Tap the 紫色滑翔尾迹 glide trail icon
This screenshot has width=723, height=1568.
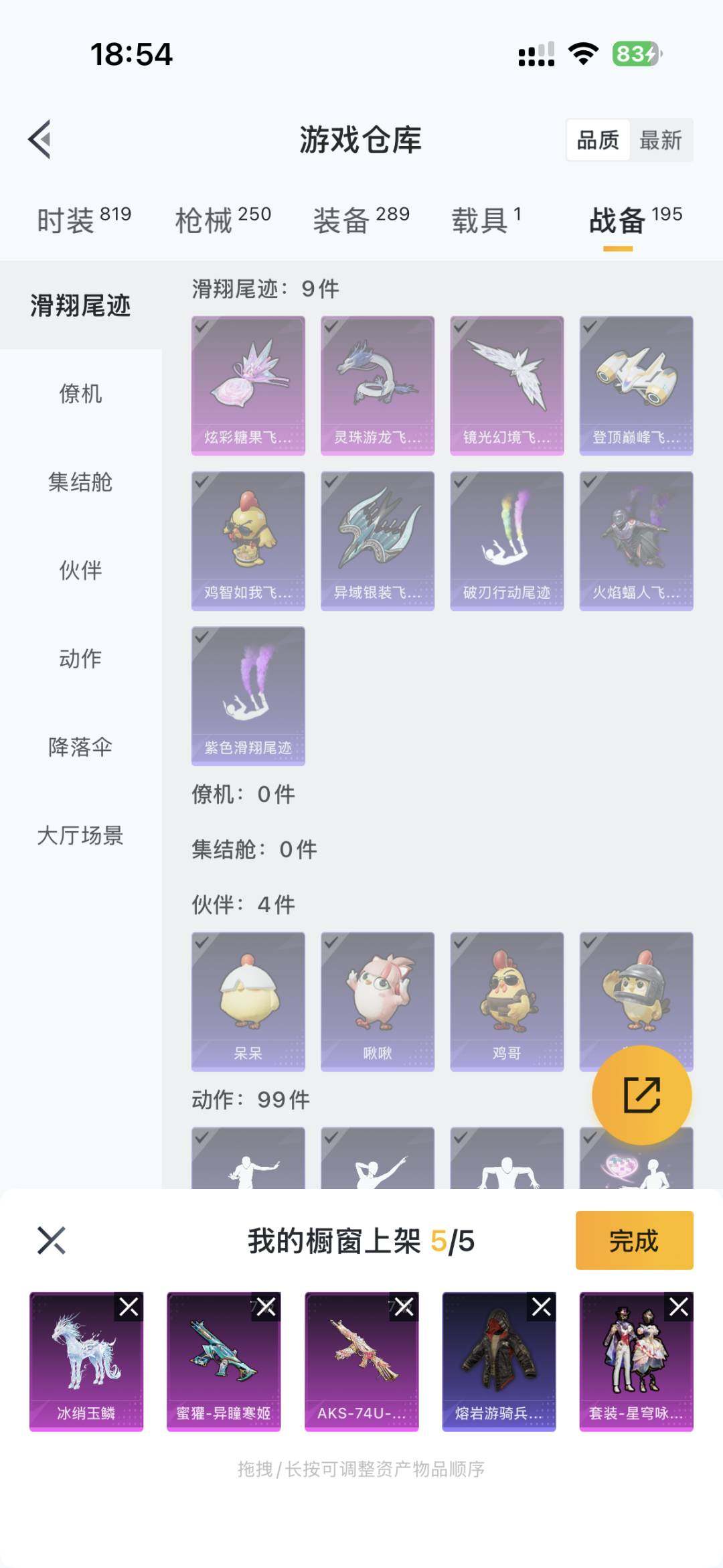coord(247,693)
